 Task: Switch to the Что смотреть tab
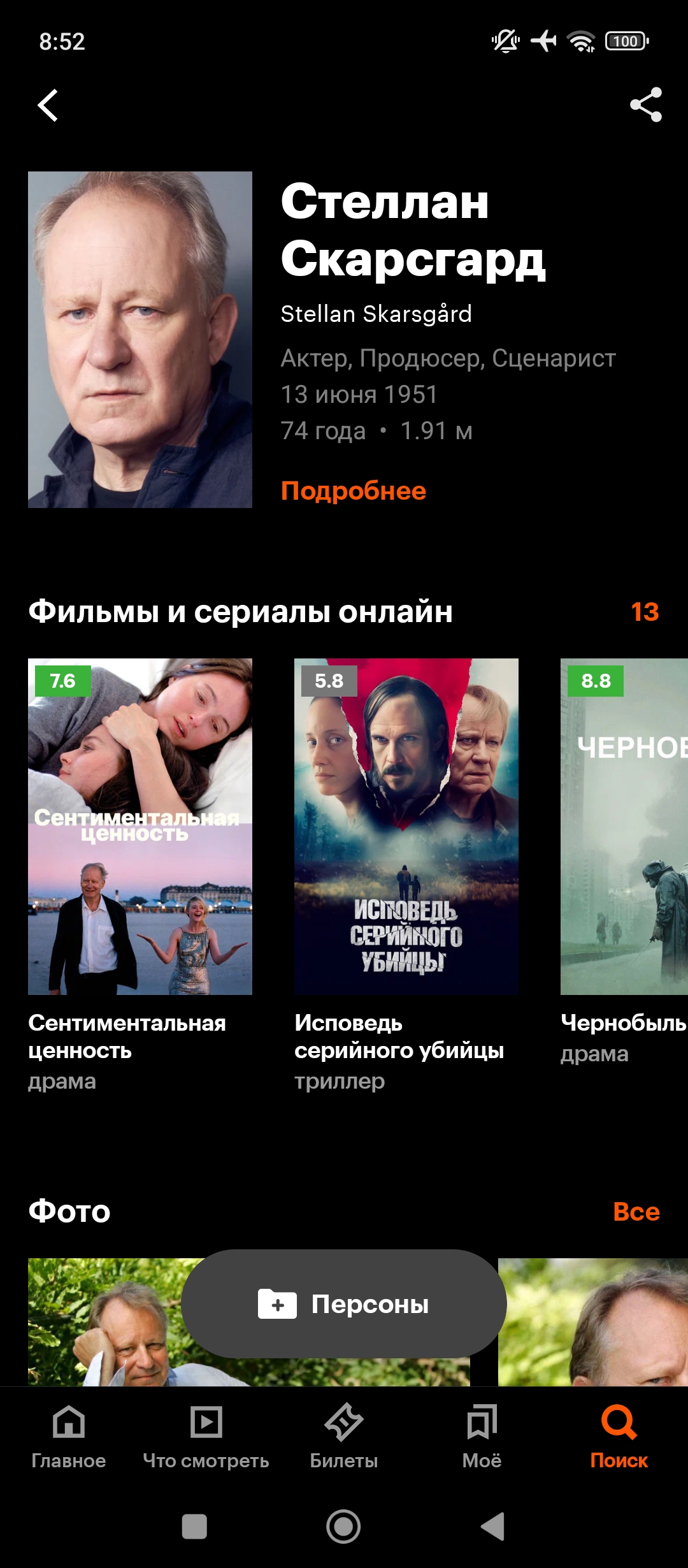pos(206,1436)
